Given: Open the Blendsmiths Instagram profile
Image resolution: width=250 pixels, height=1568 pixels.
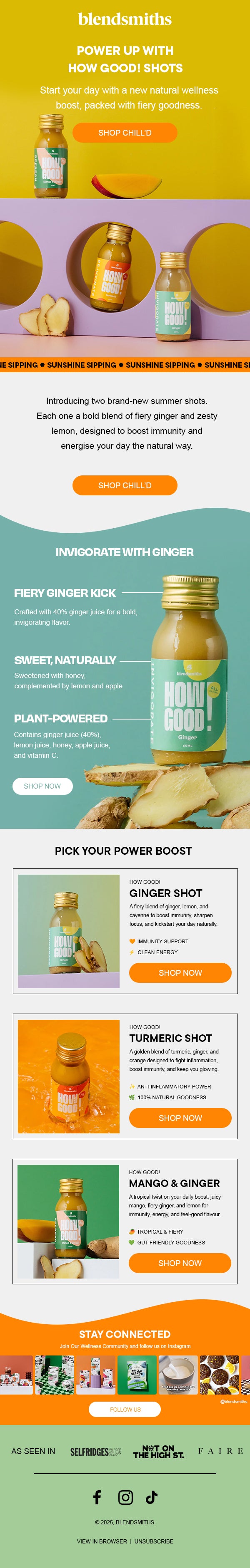Looking at the screenshot, I should coord(125,1497).
